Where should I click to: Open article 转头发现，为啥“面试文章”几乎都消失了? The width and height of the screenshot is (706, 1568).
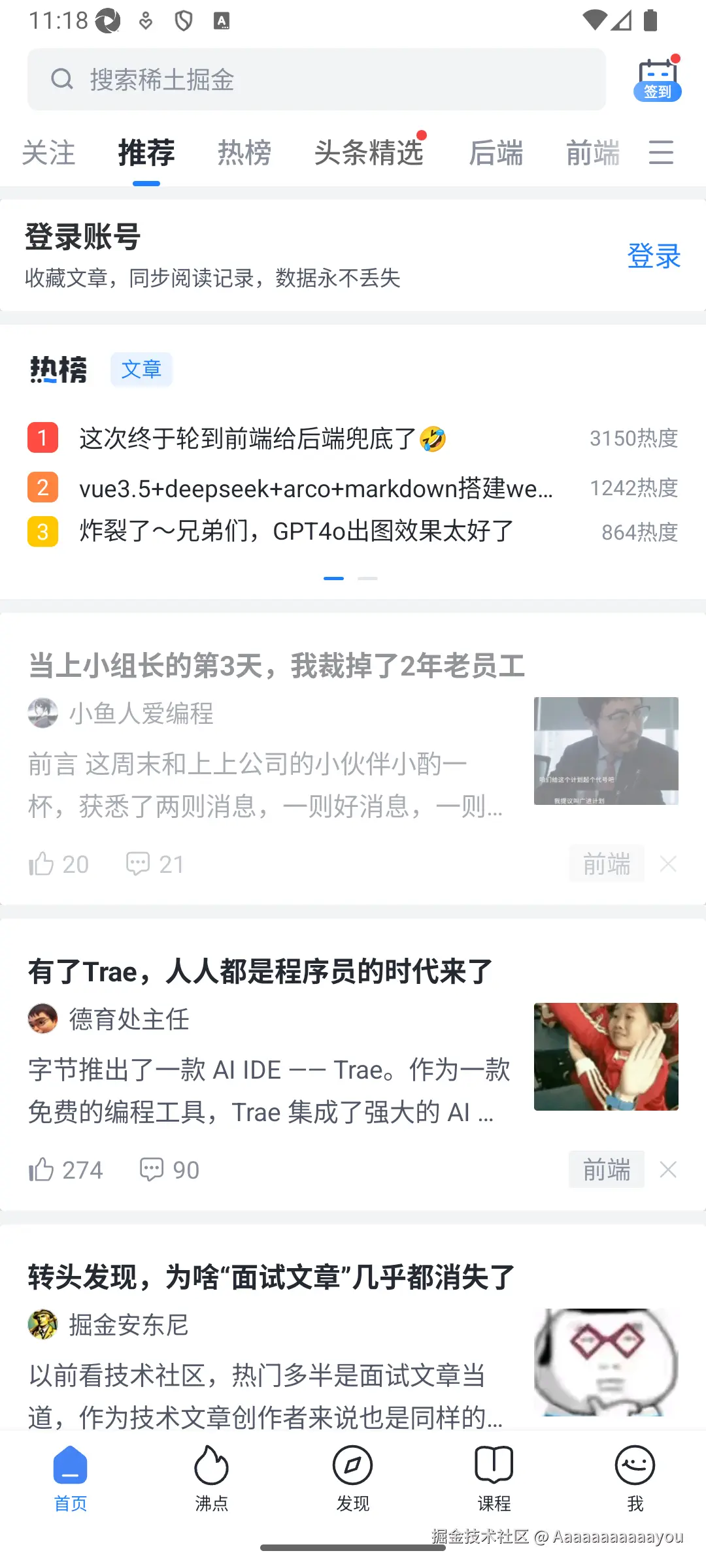pyautogui.click(x=271, y=1277)
